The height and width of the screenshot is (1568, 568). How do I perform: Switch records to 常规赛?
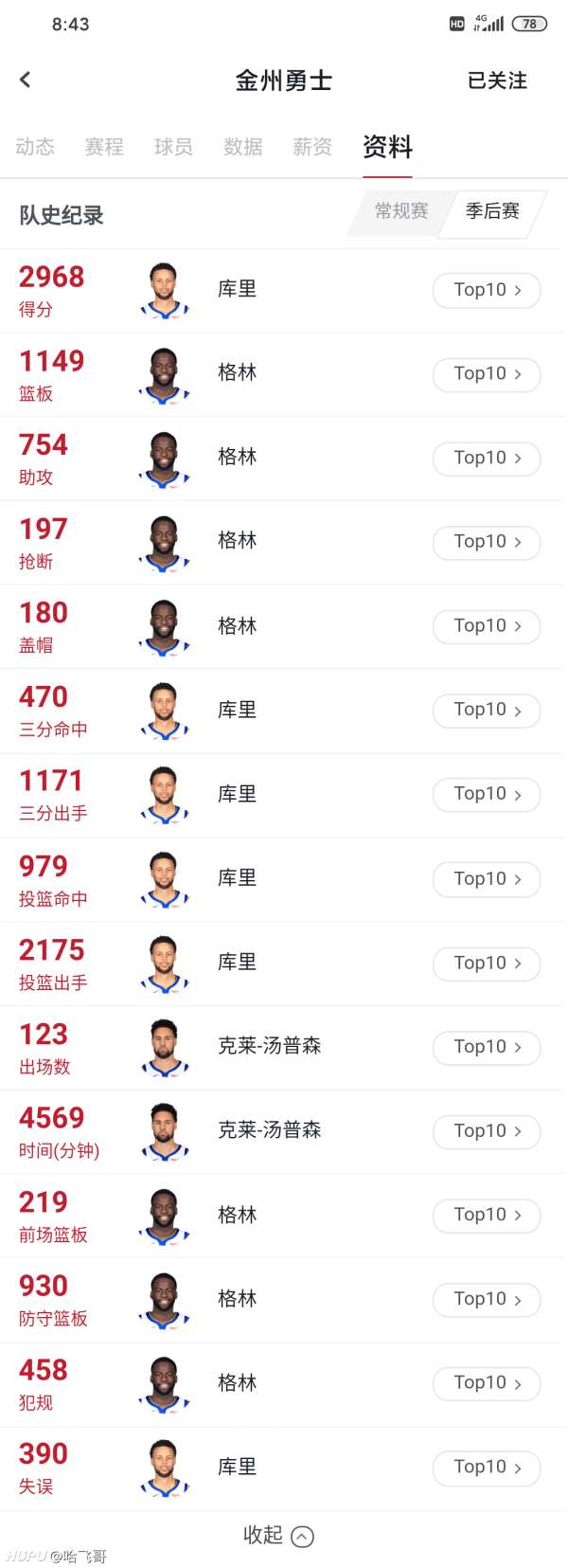point(401,211)
